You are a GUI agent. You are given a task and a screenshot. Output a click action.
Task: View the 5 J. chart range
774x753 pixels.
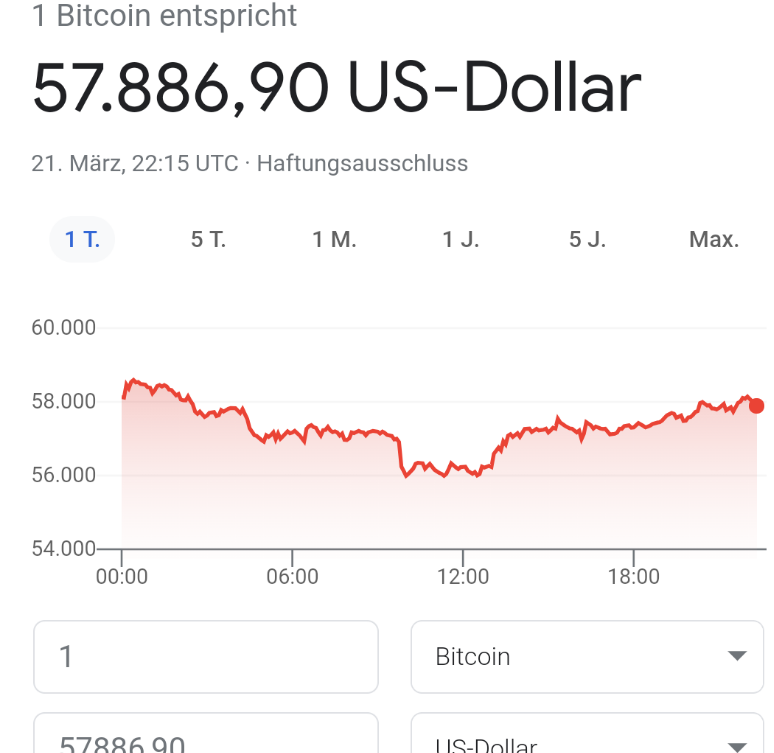click(x=587, y=240)
